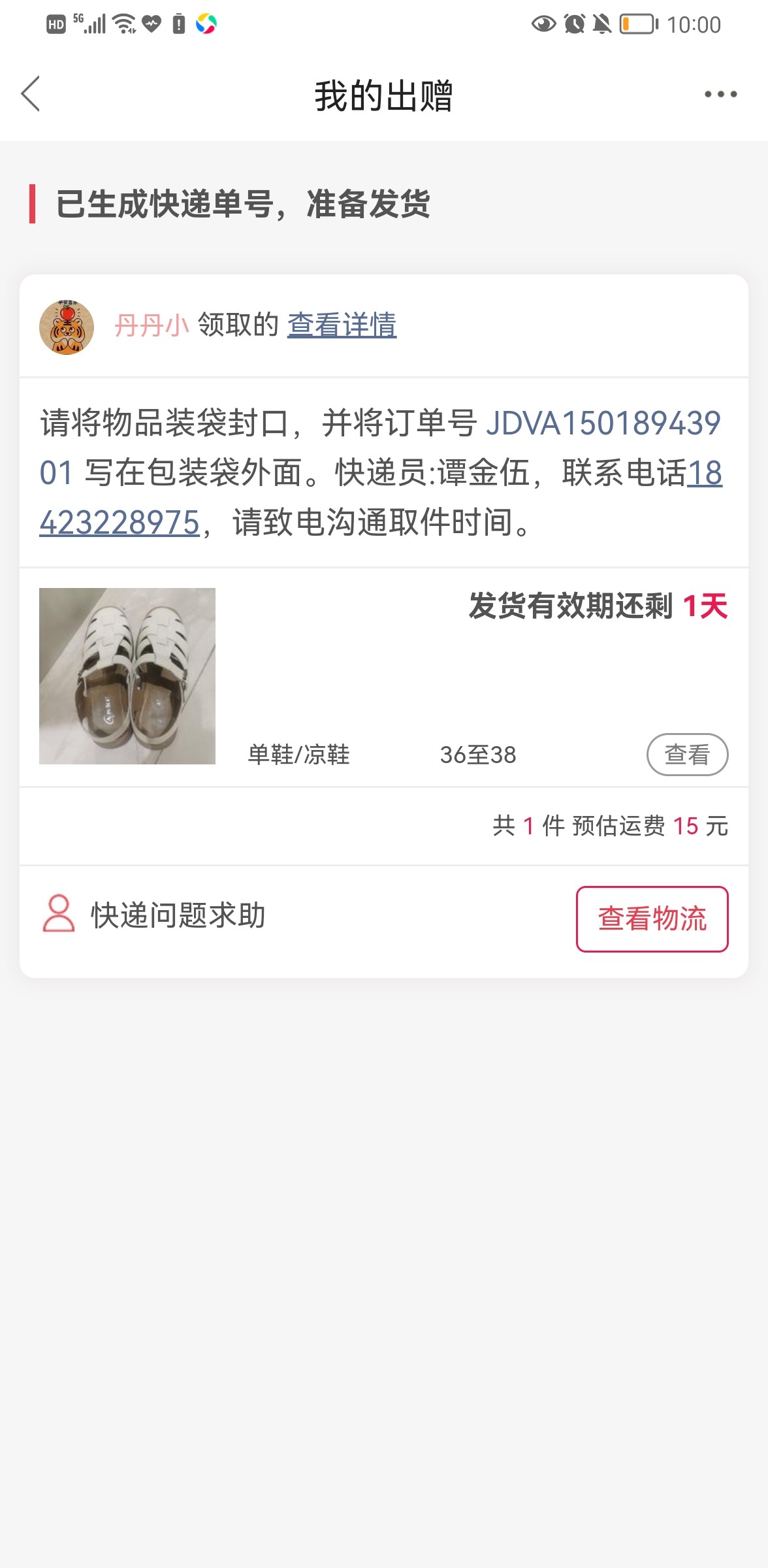Get help via 快递问题求助
768x1568 pixels.
click(155, 915)
